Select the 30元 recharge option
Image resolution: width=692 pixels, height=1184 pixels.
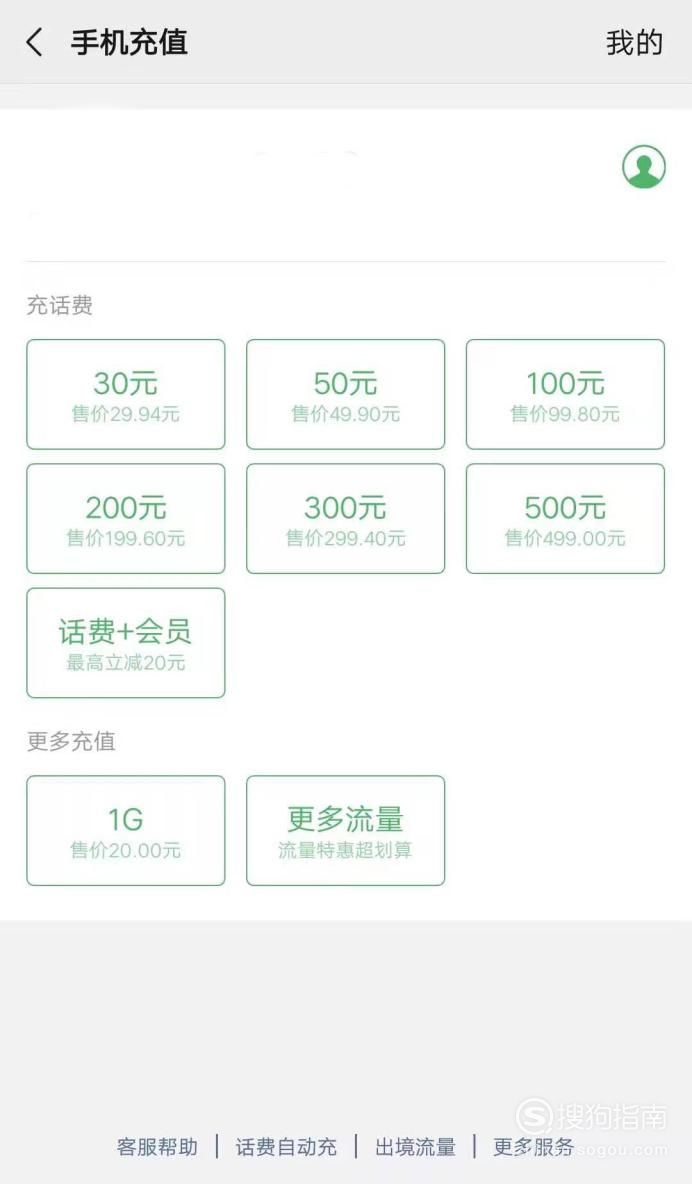[x=126, y=394]
